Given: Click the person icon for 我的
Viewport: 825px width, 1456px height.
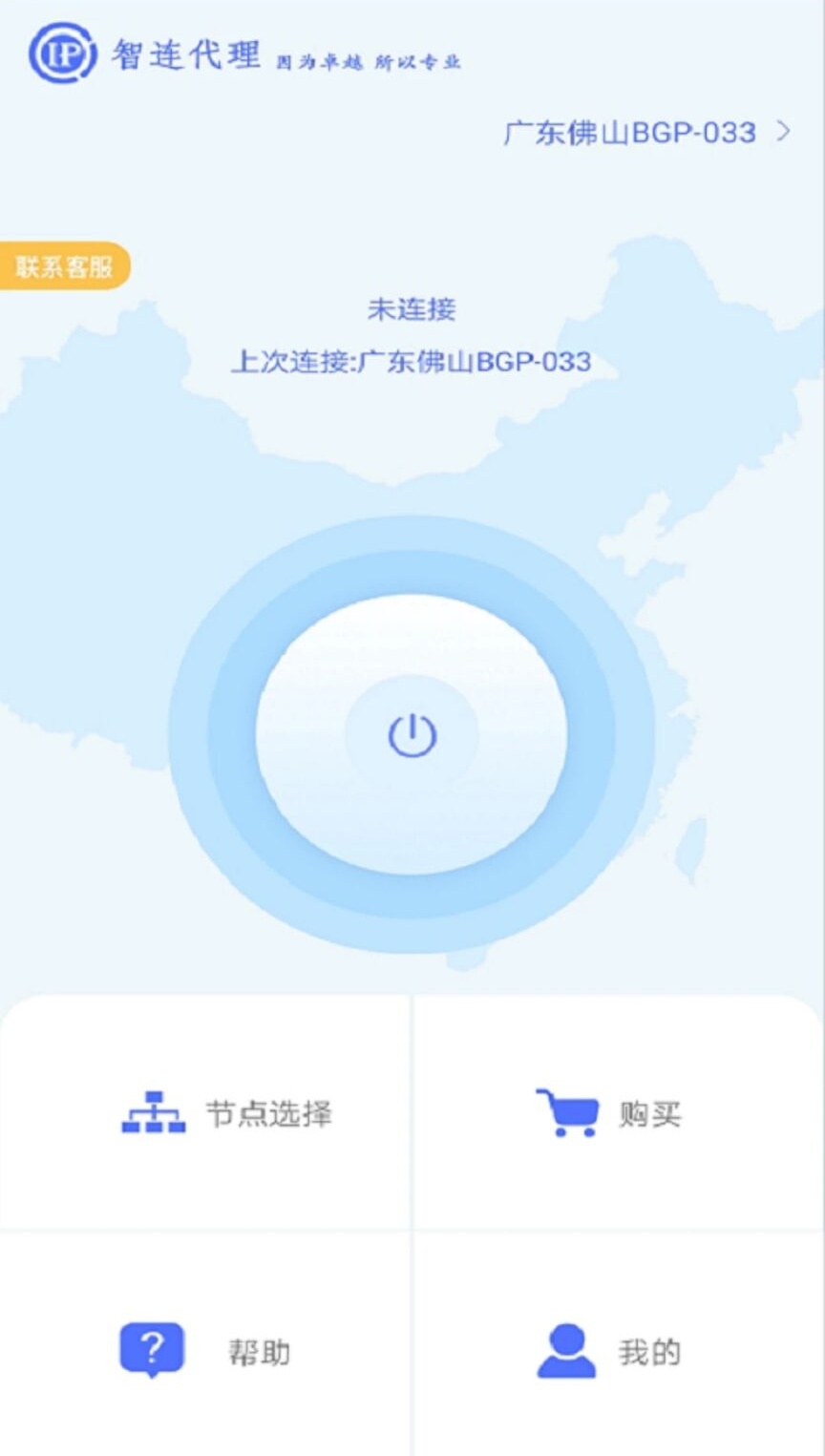Looking at the screenshot, I should coord(565,1350).
